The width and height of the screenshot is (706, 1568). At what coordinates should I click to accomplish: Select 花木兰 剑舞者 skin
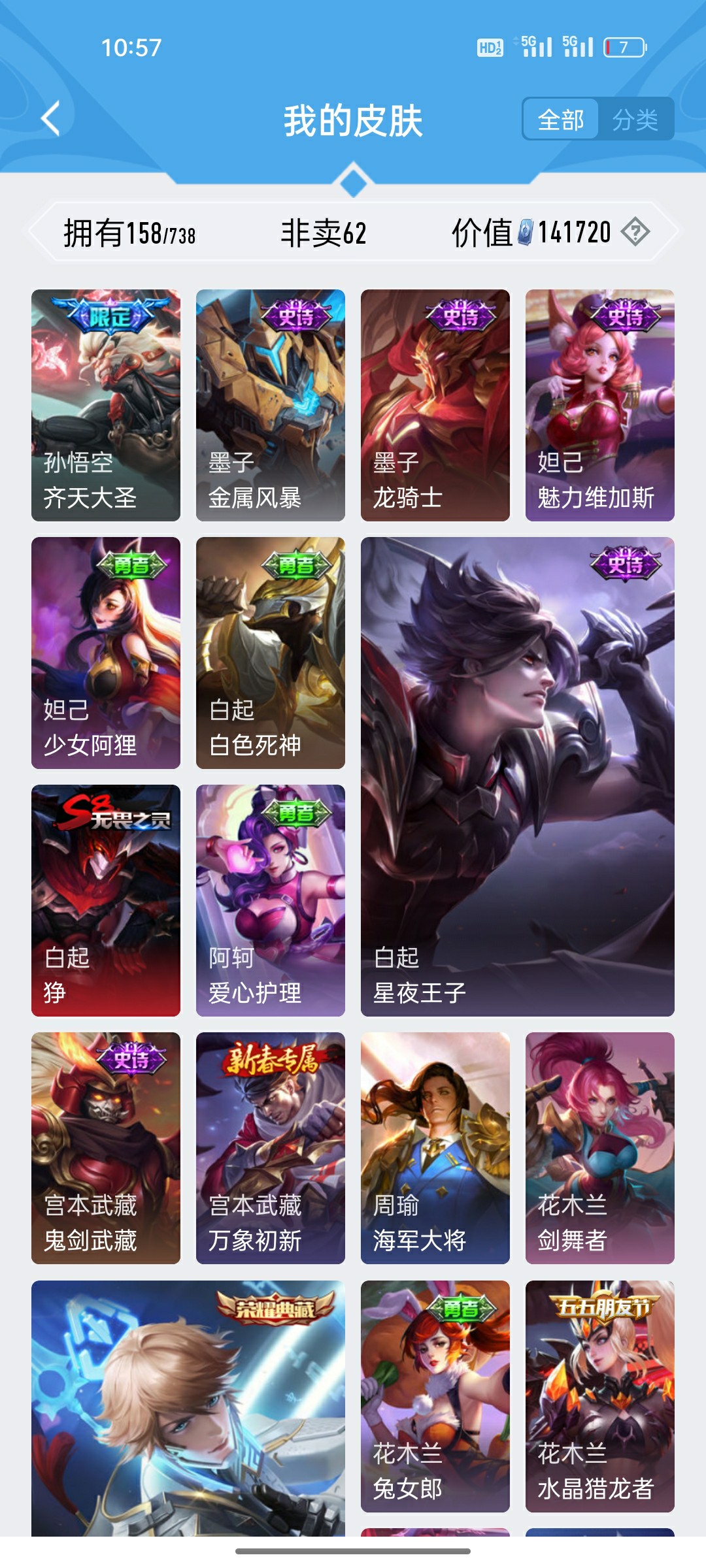[x=600, y=1148]
